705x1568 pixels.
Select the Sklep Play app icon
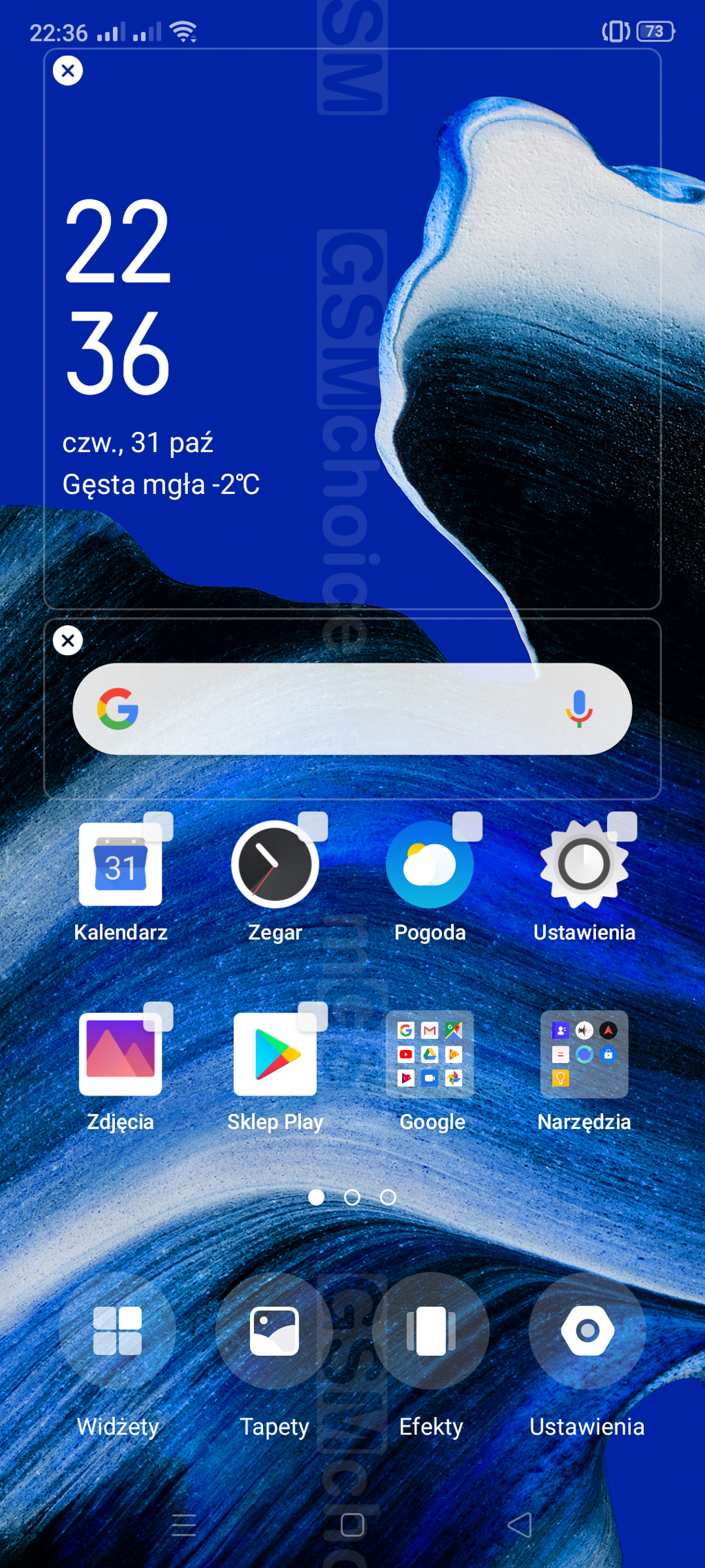pos(275,1053)
